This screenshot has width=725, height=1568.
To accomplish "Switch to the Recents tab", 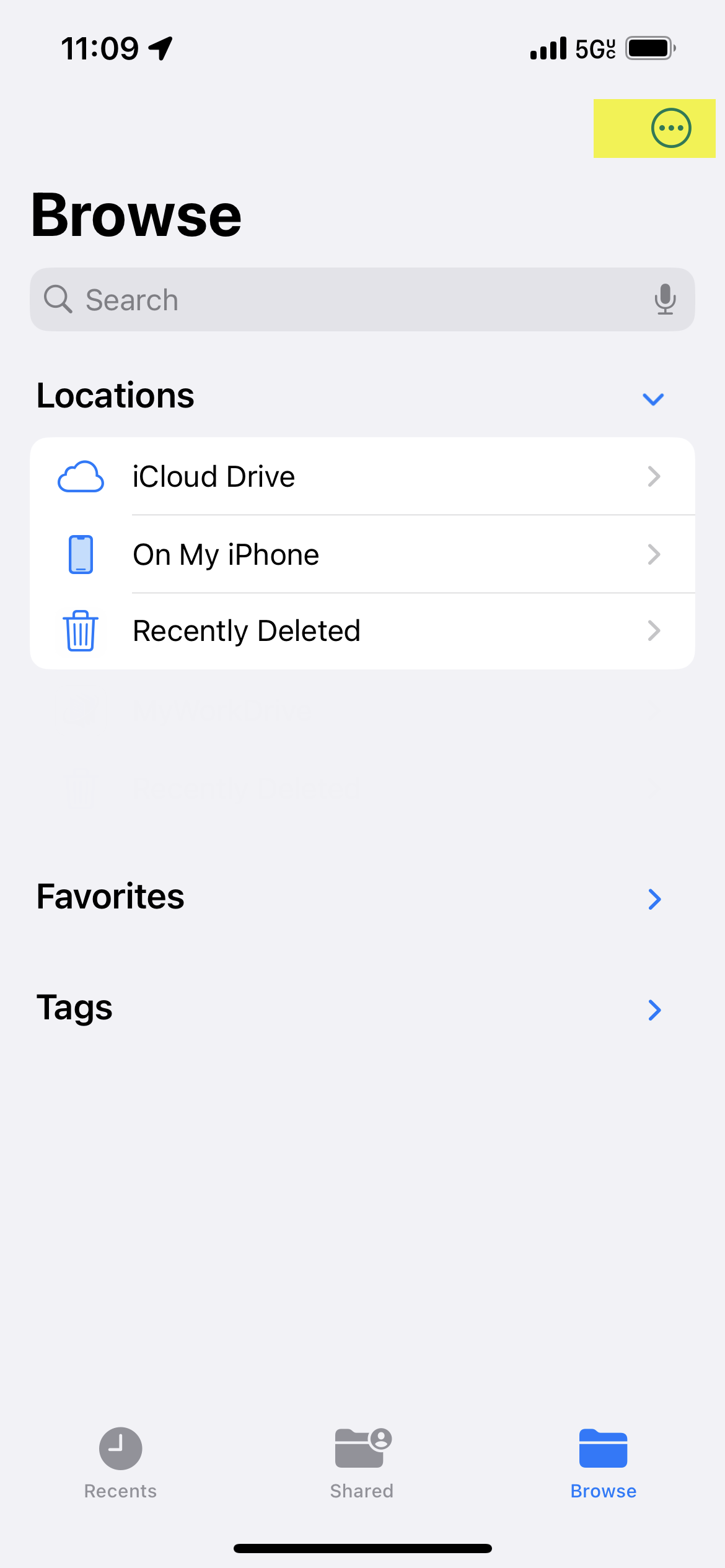I will point(120,1463).
